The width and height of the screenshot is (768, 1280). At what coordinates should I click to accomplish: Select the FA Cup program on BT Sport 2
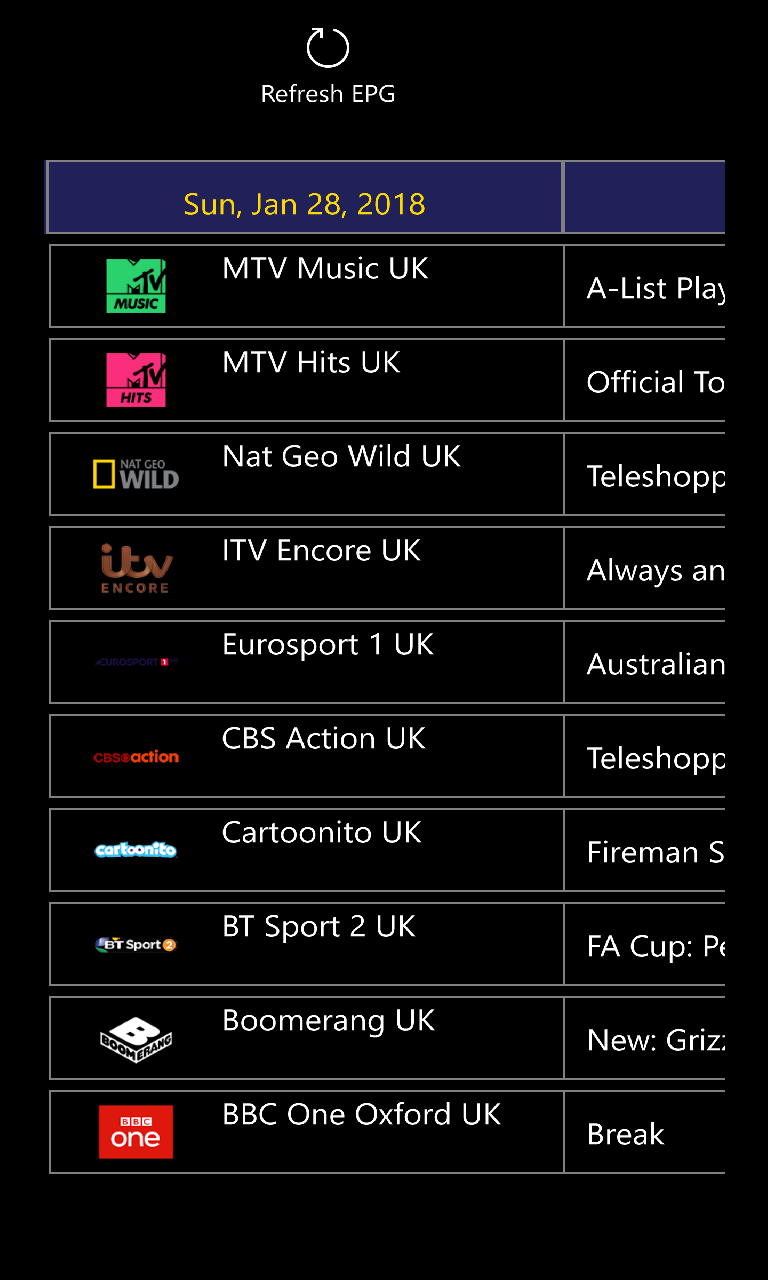pos(660,946)
